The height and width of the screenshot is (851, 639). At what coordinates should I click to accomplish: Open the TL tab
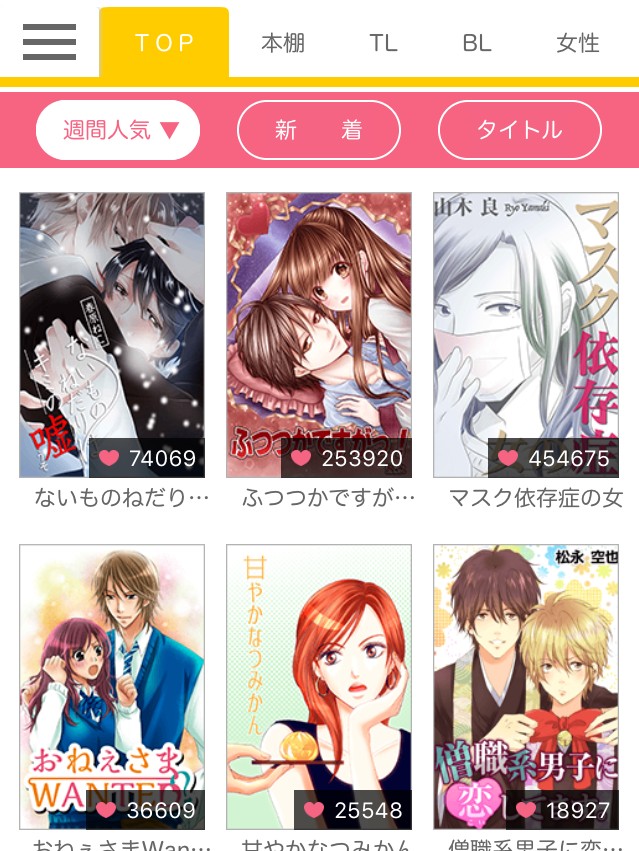click(x=383, y=43)
